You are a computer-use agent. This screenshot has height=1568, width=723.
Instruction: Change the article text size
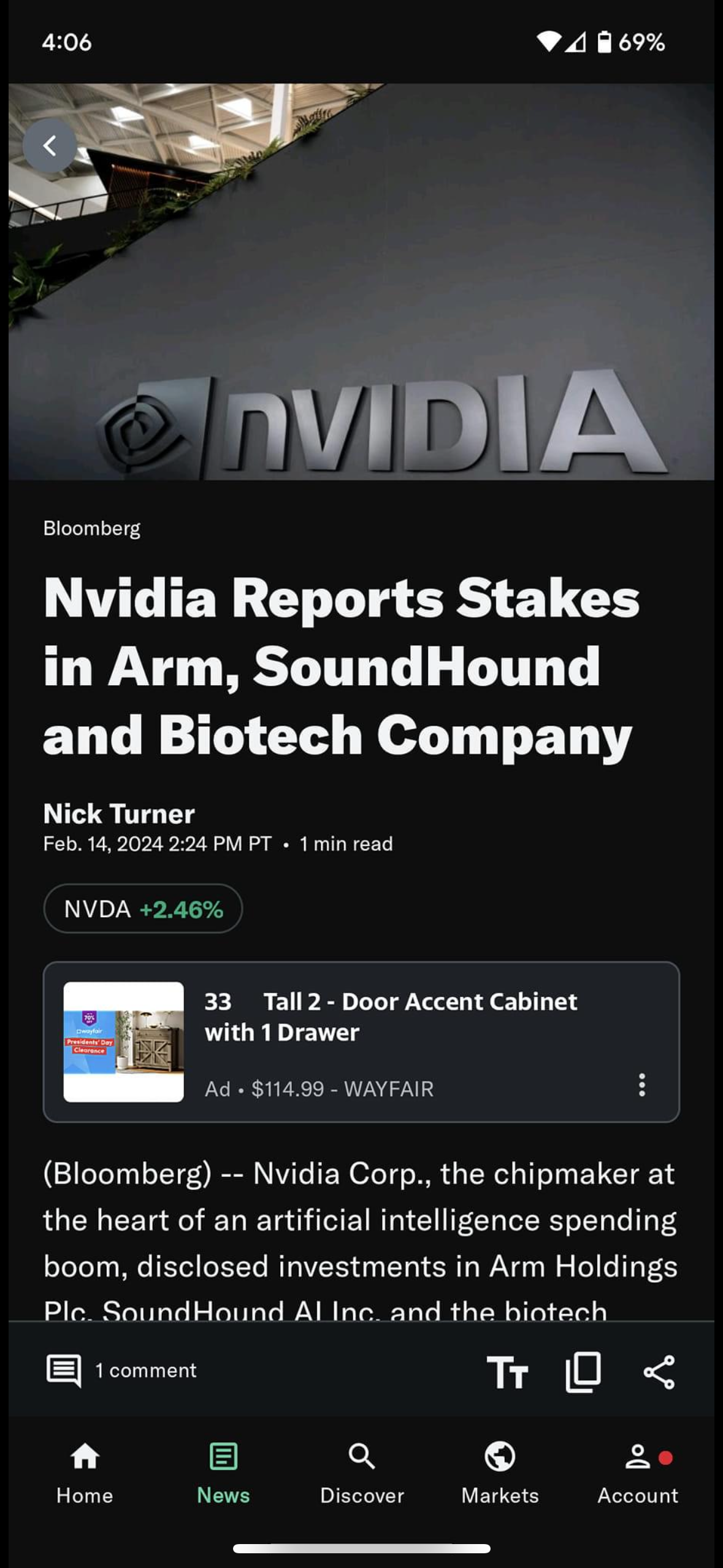507,1372
